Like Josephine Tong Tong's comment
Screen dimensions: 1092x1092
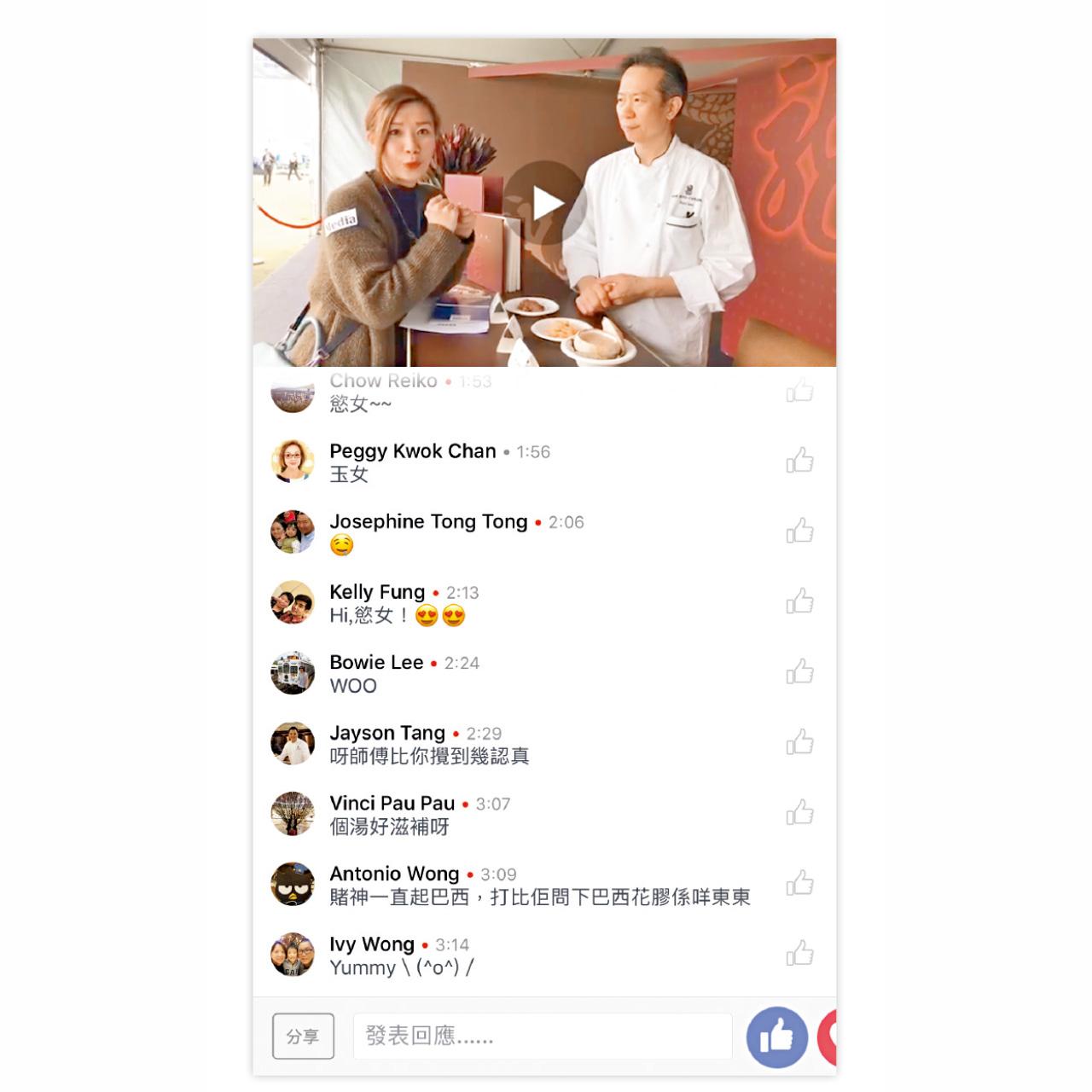[x=799, y=531]
